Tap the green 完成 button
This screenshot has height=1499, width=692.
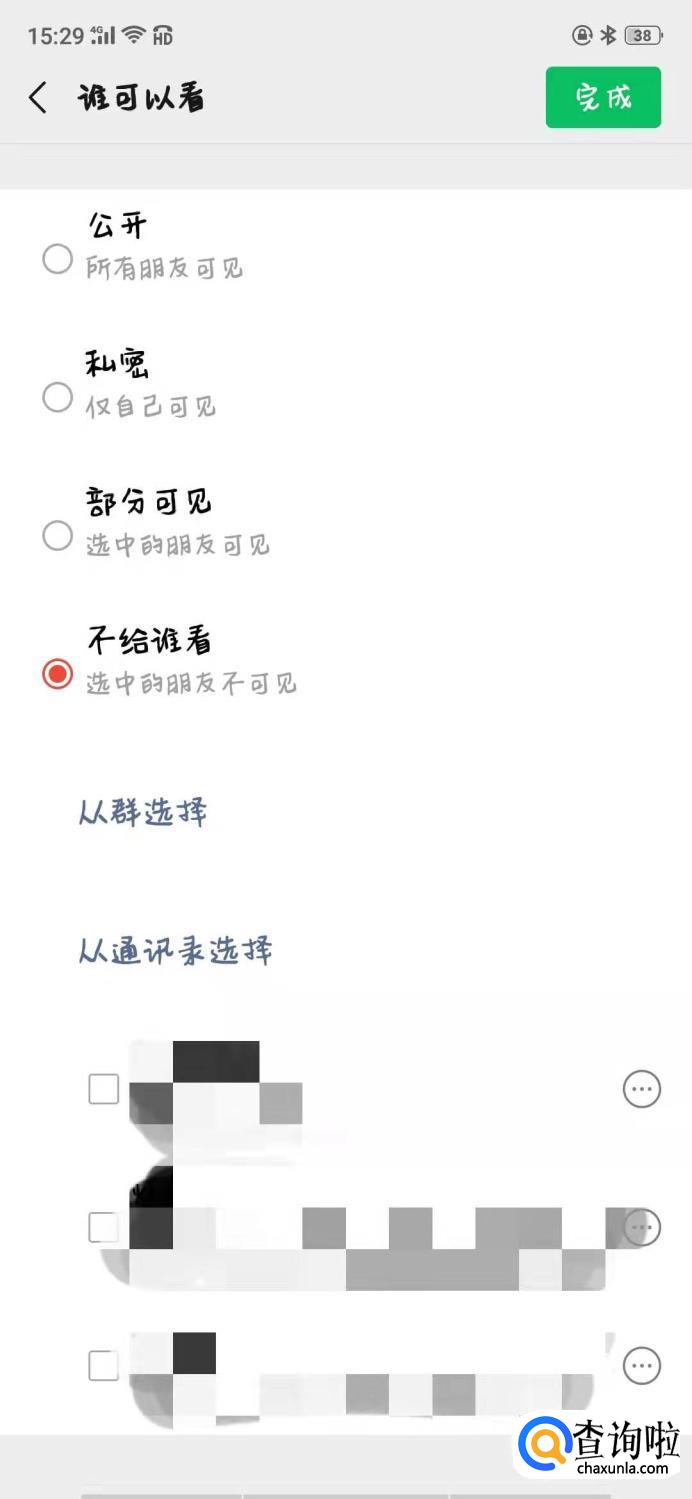point(603,98)
